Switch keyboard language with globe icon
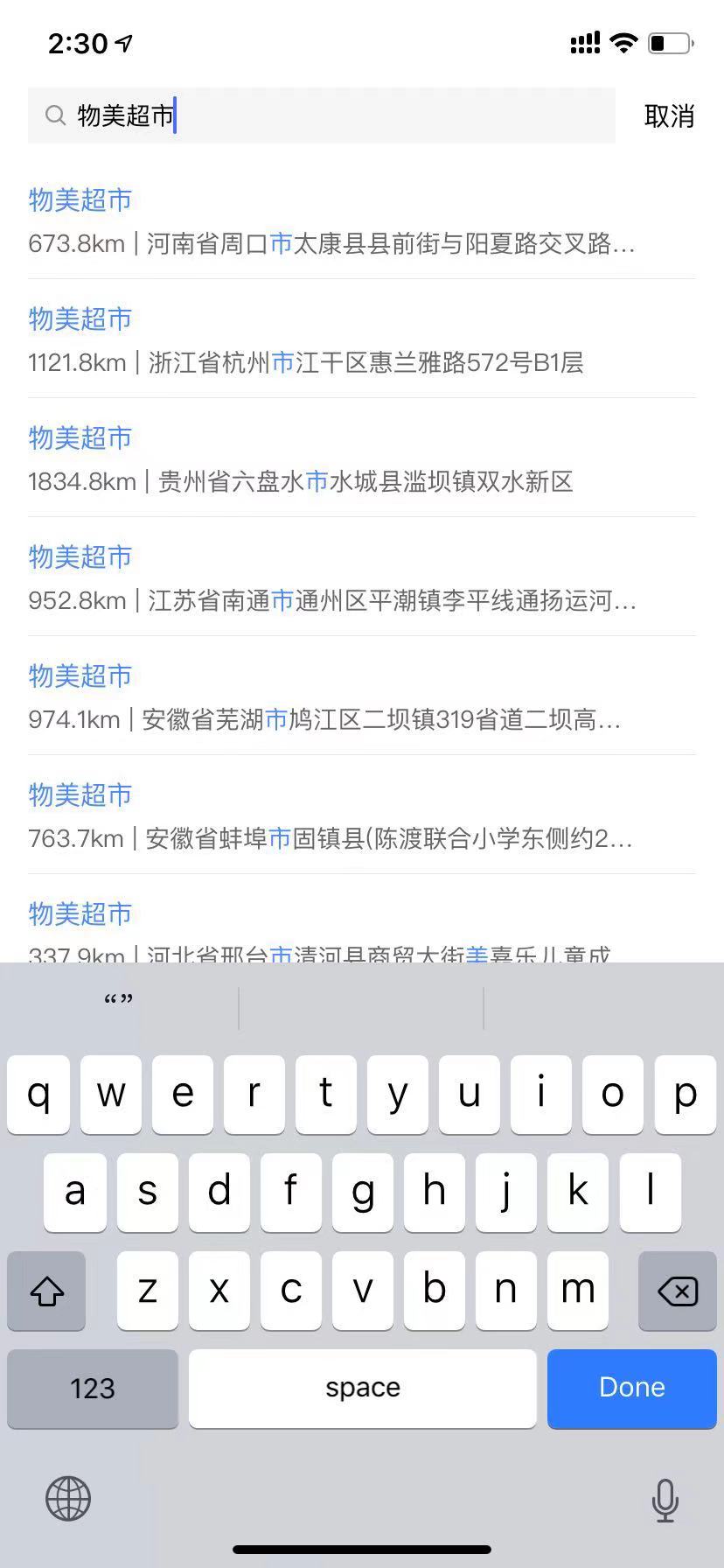The height and width of the screenshot is (1568, 724). click(x=68, y=1499)
